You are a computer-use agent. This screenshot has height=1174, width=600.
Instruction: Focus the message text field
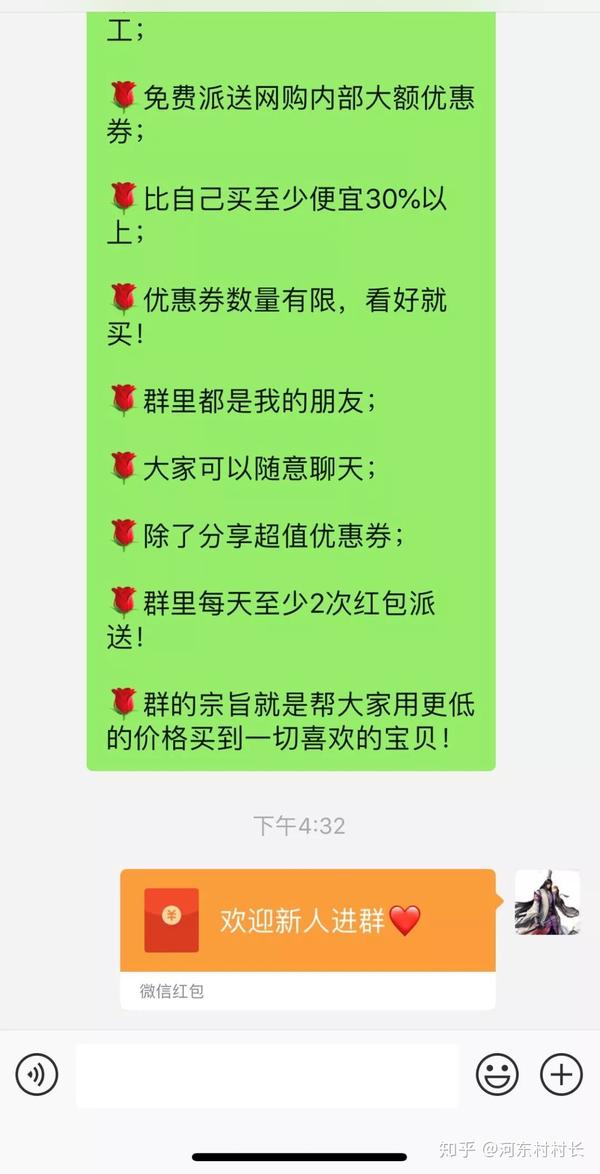267,1075
